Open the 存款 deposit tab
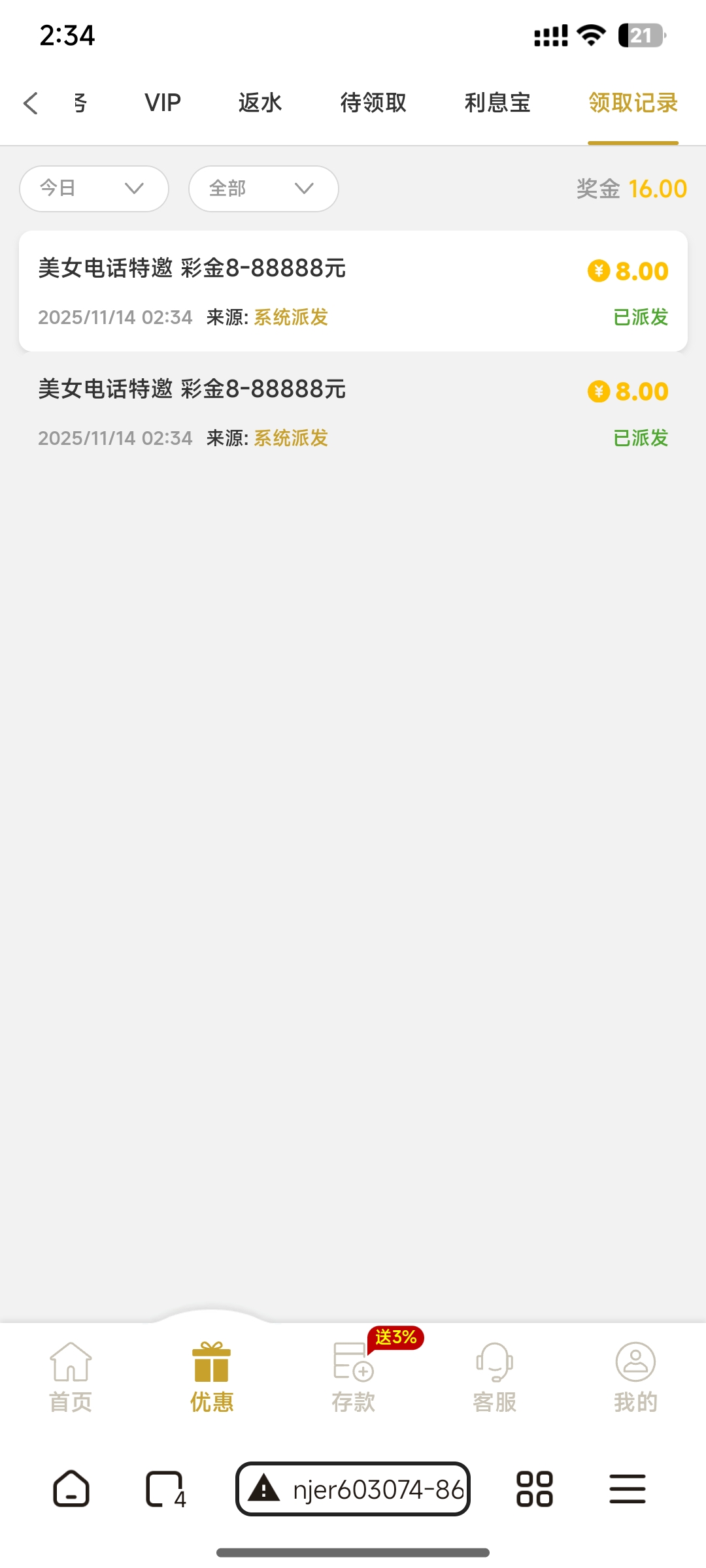This screenshot has height=1568, width=706. click(353, 1376)
